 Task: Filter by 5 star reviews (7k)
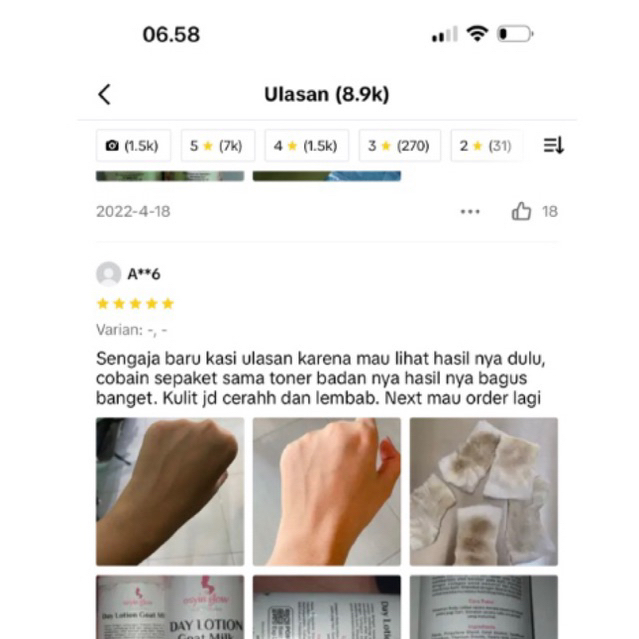pyautogui.click(x=216, y=146)
